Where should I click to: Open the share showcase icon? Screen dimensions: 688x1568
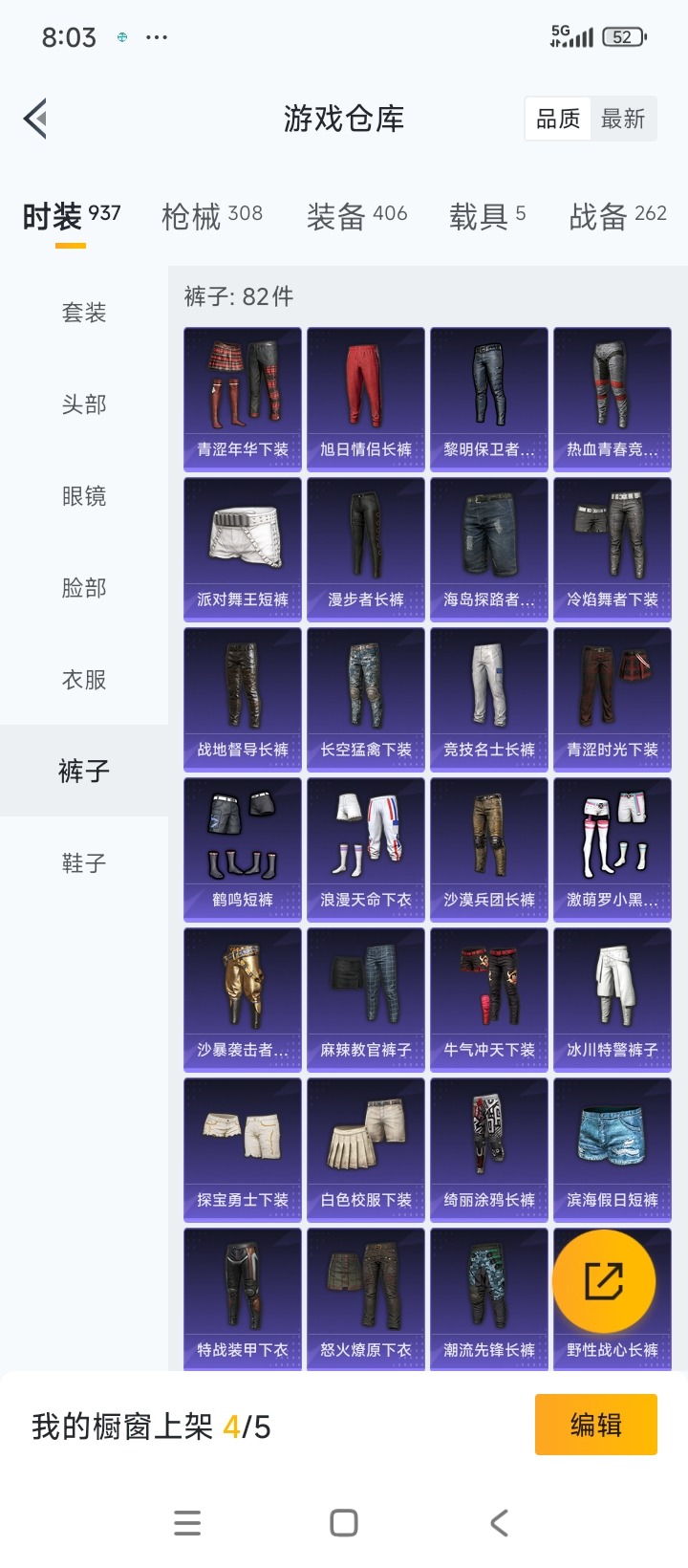(x=610, y=1281)
